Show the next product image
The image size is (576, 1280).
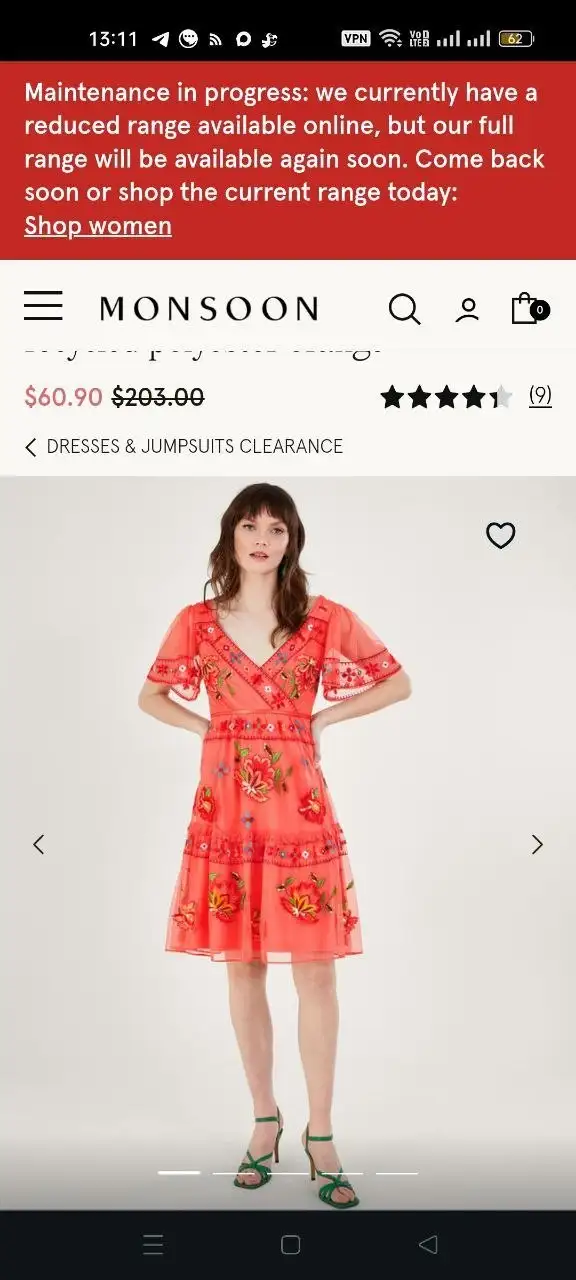[x=537, y=844]
